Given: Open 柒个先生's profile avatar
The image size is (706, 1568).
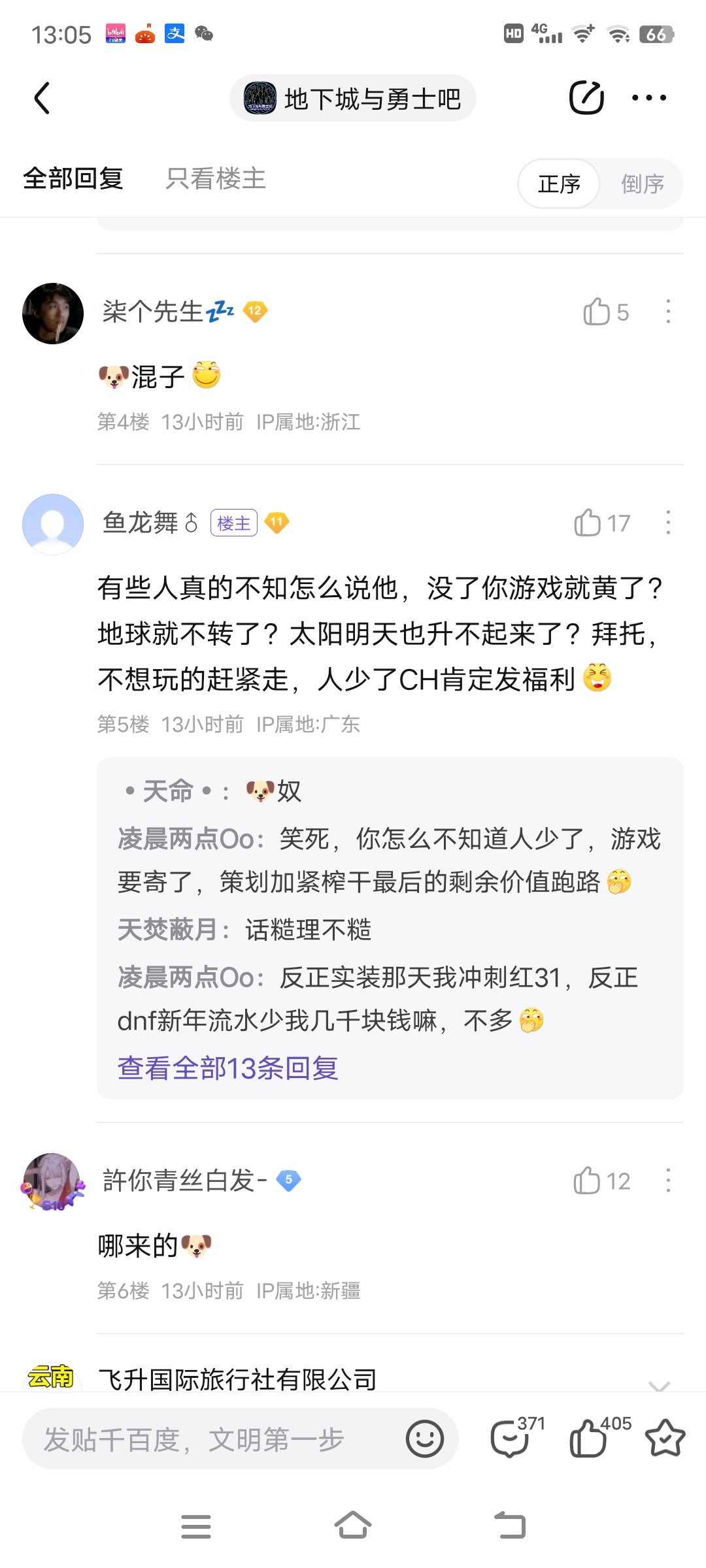Looking at the screenshot, I should pos(53,314).
